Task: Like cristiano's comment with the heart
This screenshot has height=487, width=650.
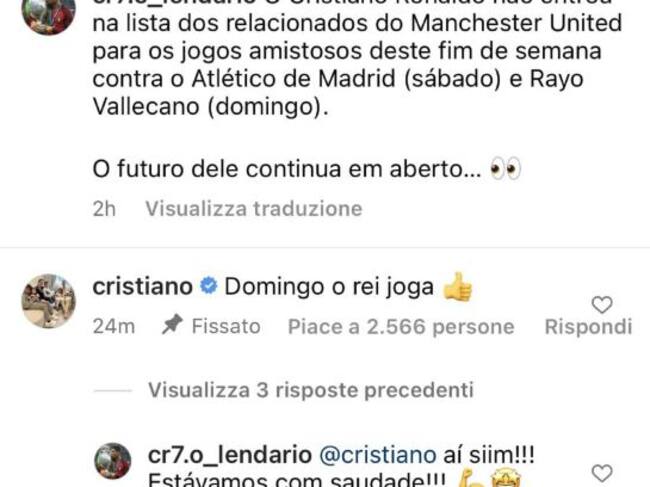Action: (x=602, y=303)
